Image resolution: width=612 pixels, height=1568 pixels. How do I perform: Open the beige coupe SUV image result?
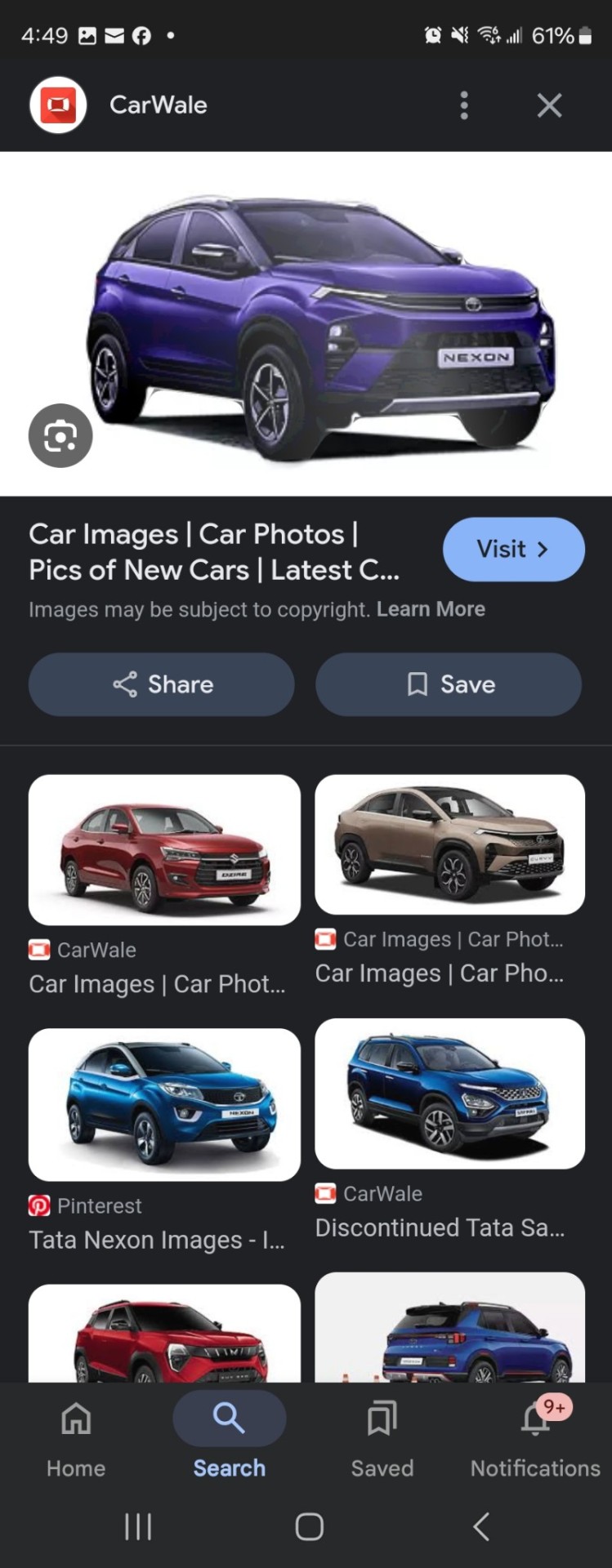pos(449,845)
